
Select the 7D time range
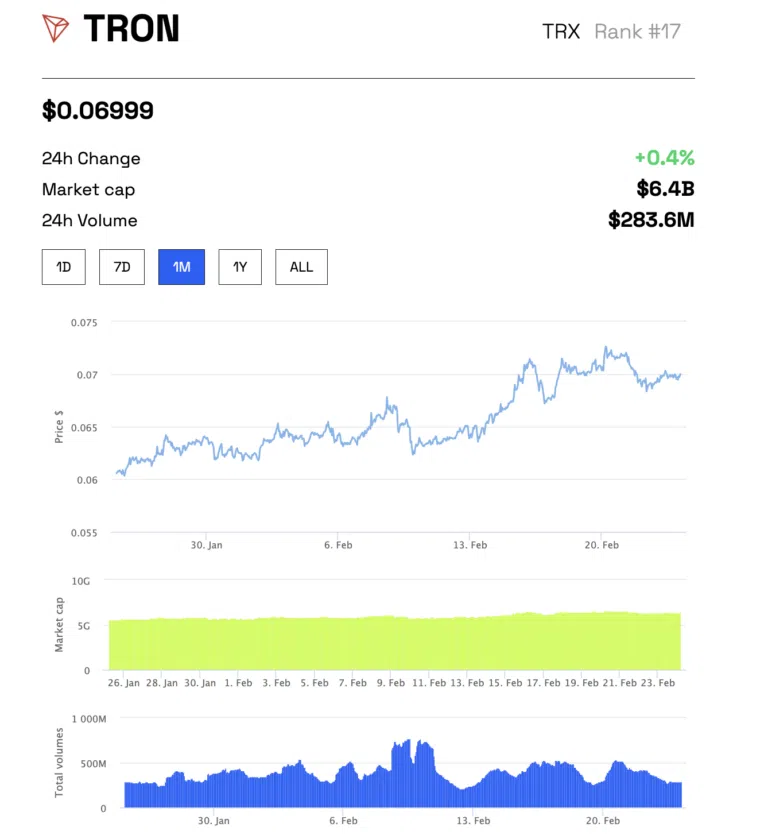[x=122, y=267]
